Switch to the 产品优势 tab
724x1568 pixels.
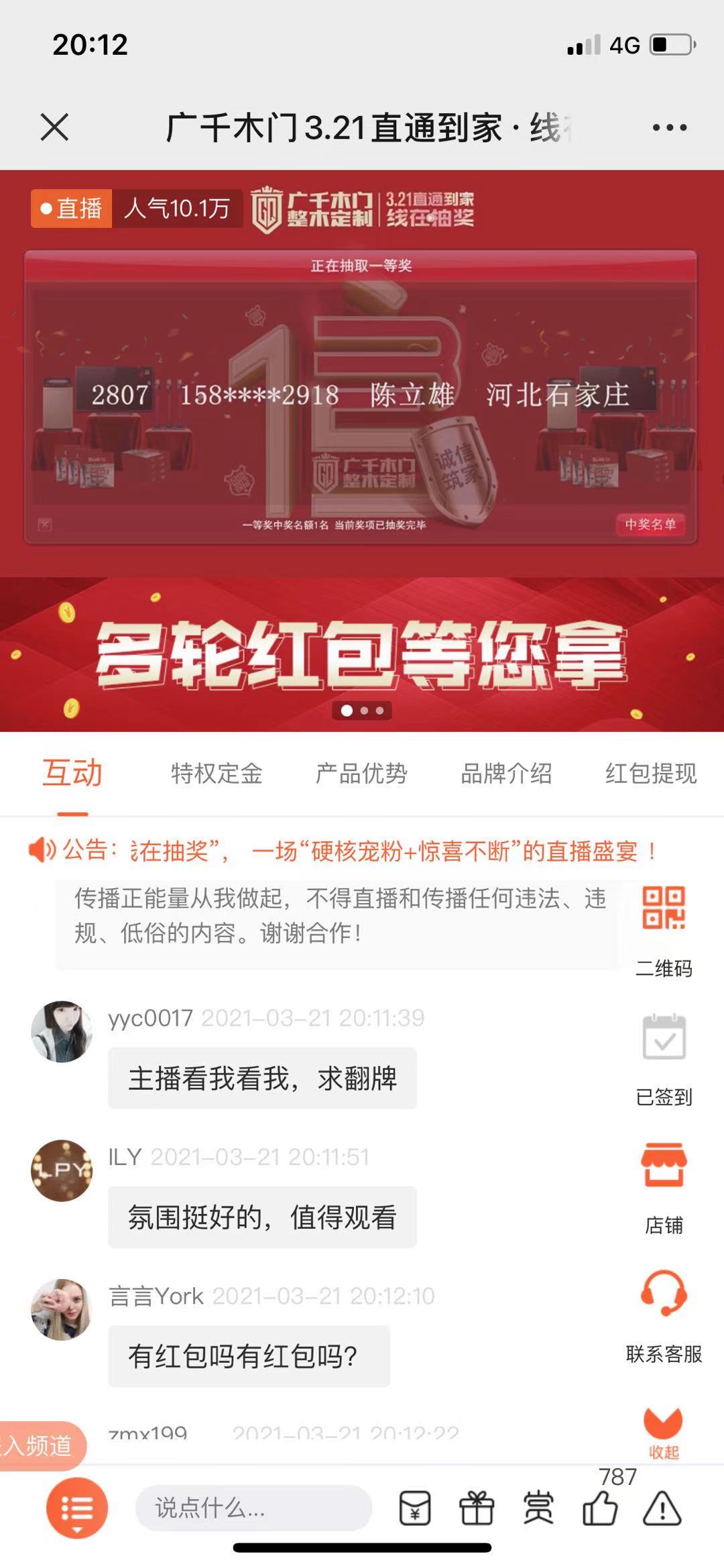[x=361, y=774]
